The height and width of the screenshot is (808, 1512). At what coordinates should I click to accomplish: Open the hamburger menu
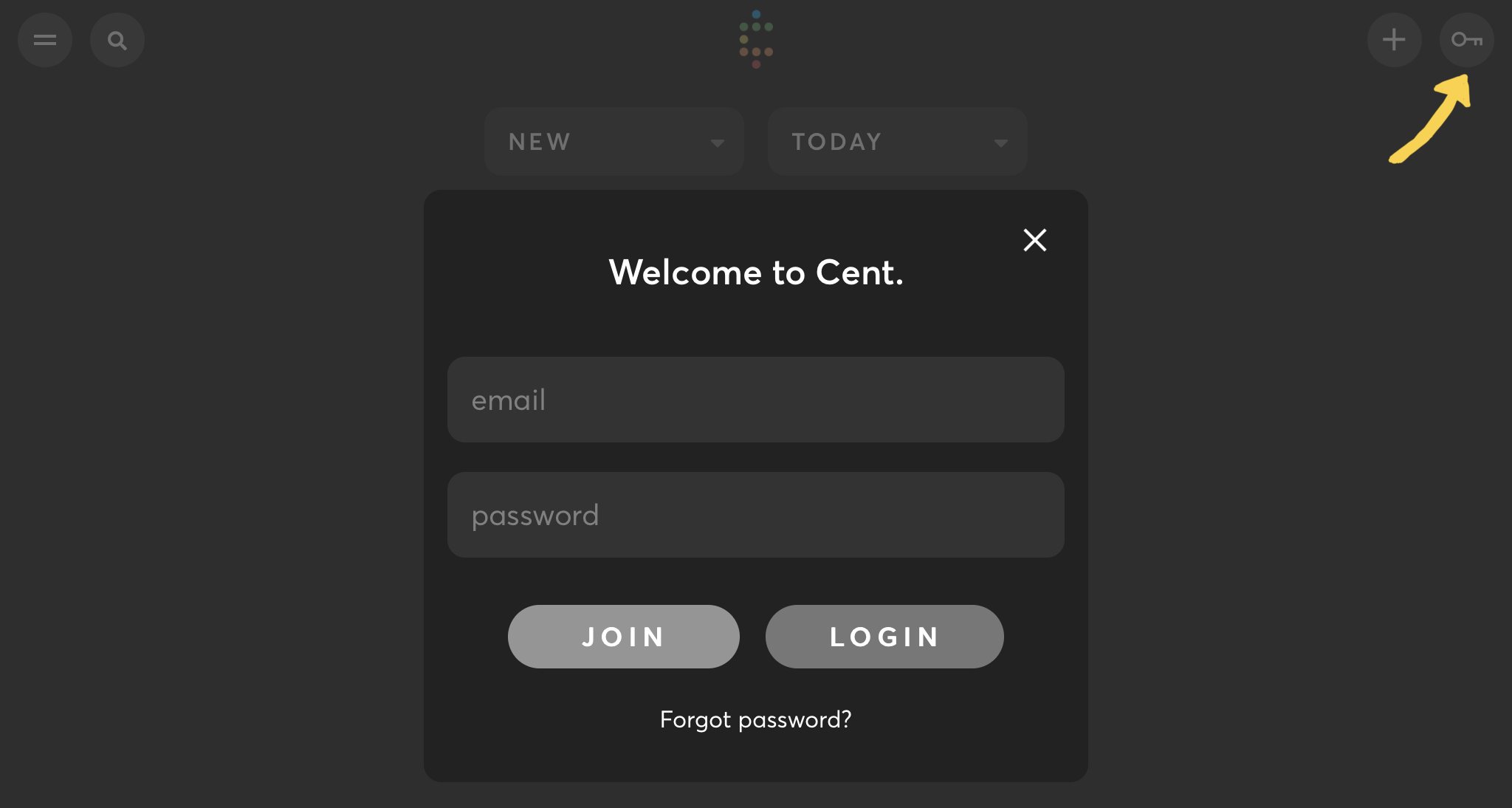(45, 40)
